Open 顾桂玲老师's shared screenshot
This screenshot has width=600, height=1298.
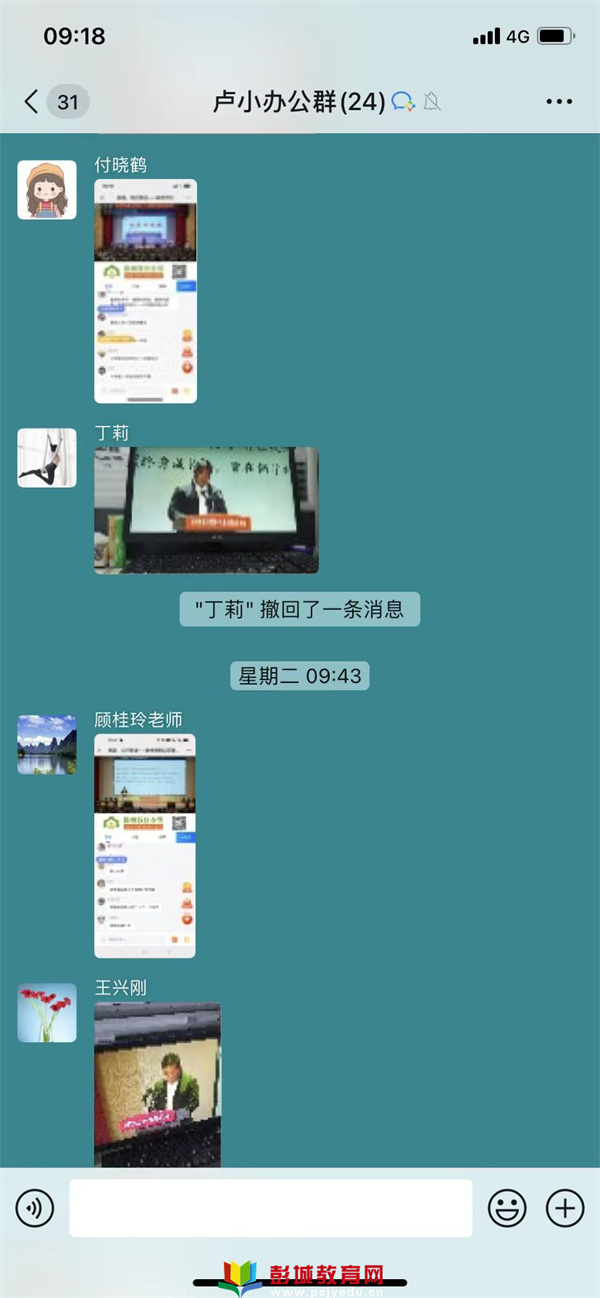click(x=146, y=846)
